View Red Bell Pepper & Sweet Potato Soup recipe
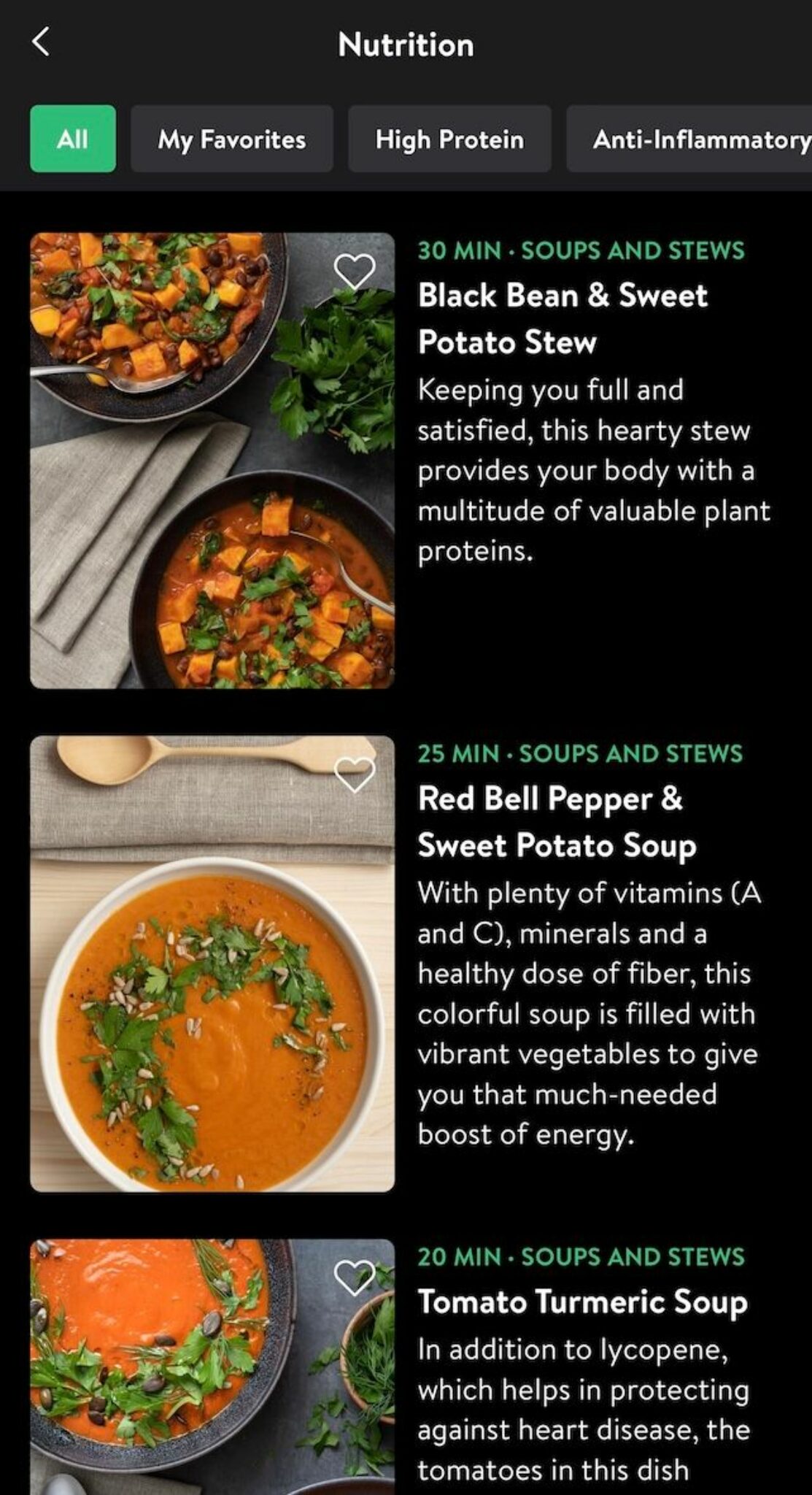The image size is (812, 1495). click(x=556, y=822)
